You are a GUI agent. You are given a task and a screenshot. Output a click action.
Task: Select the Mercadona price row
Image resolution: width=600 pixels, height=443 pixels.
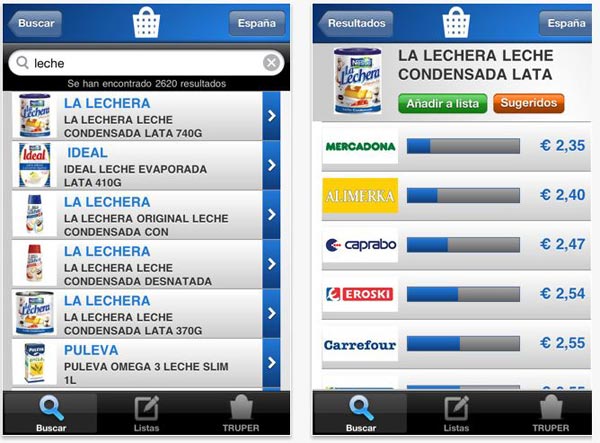(455, 146)
